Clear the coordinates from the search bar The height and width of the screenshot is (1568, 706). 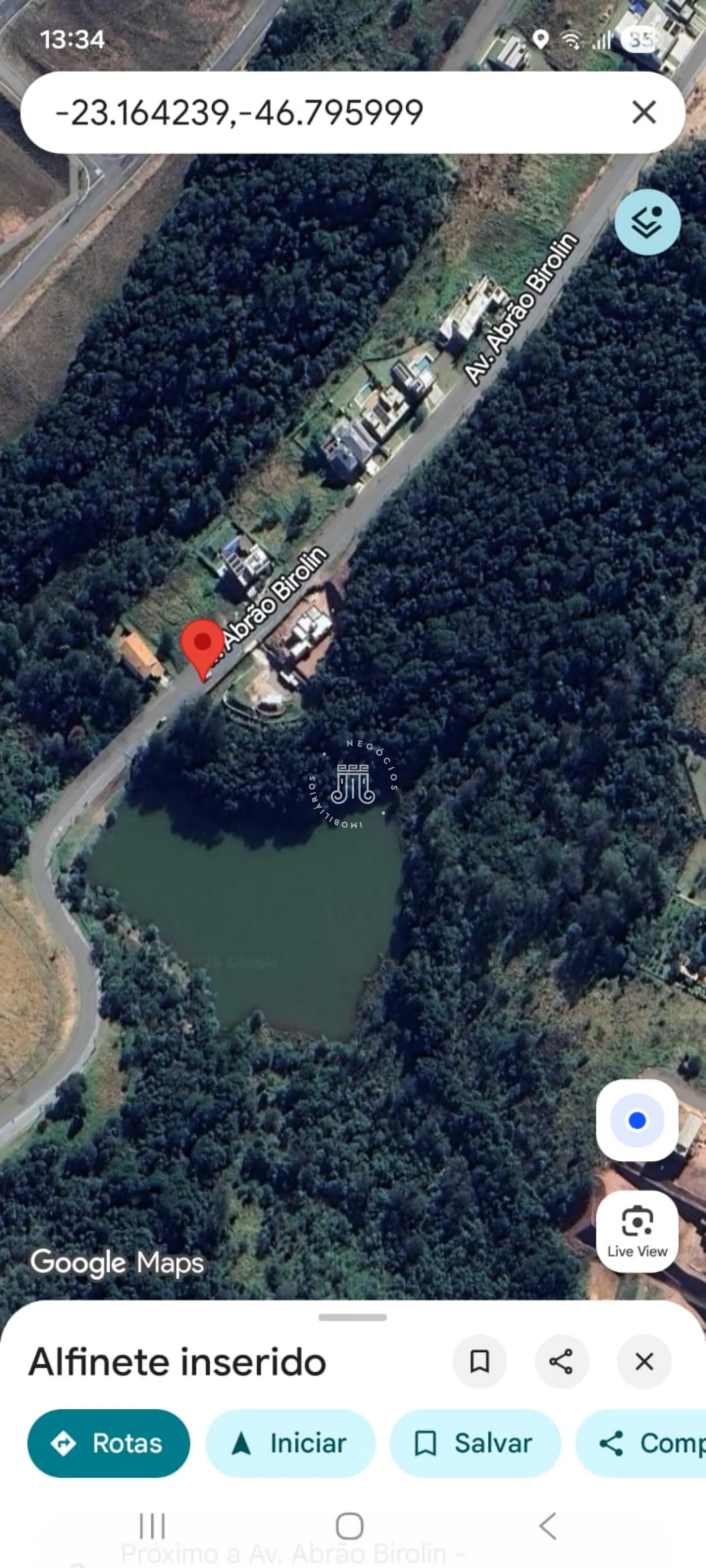644,112
